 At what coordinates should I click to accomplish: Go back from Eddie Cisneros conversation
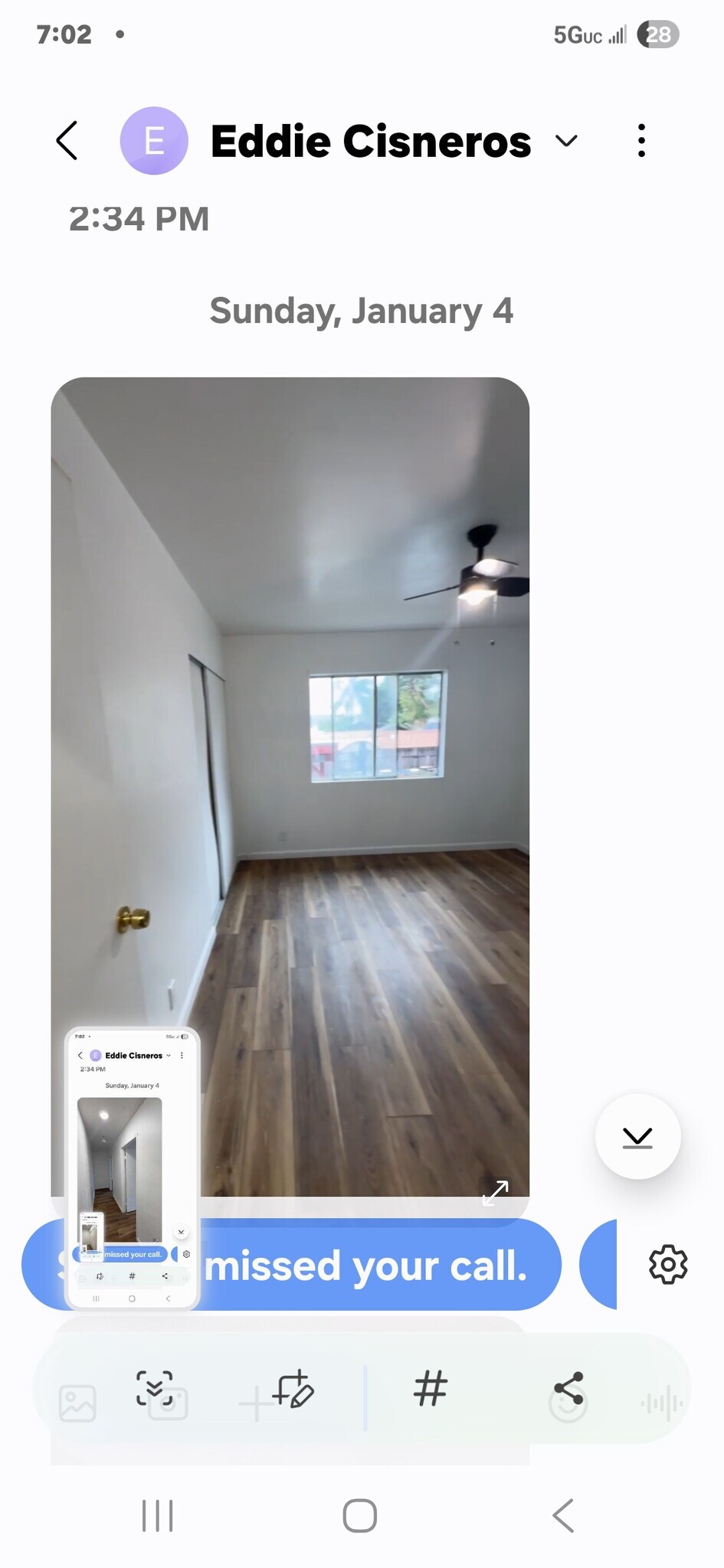67,141
